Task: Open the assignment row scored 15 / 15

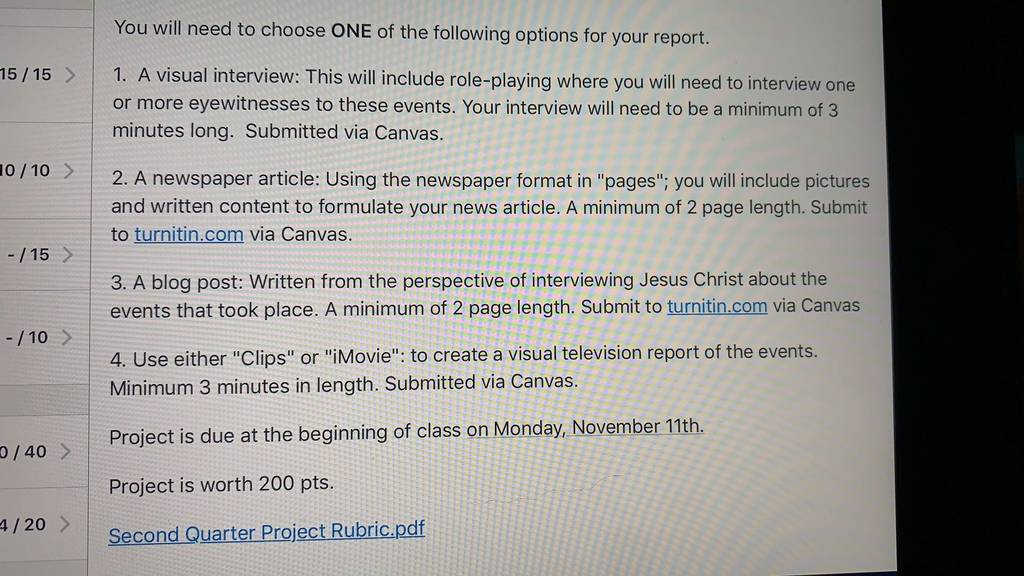Action: [x=46, y=74]
